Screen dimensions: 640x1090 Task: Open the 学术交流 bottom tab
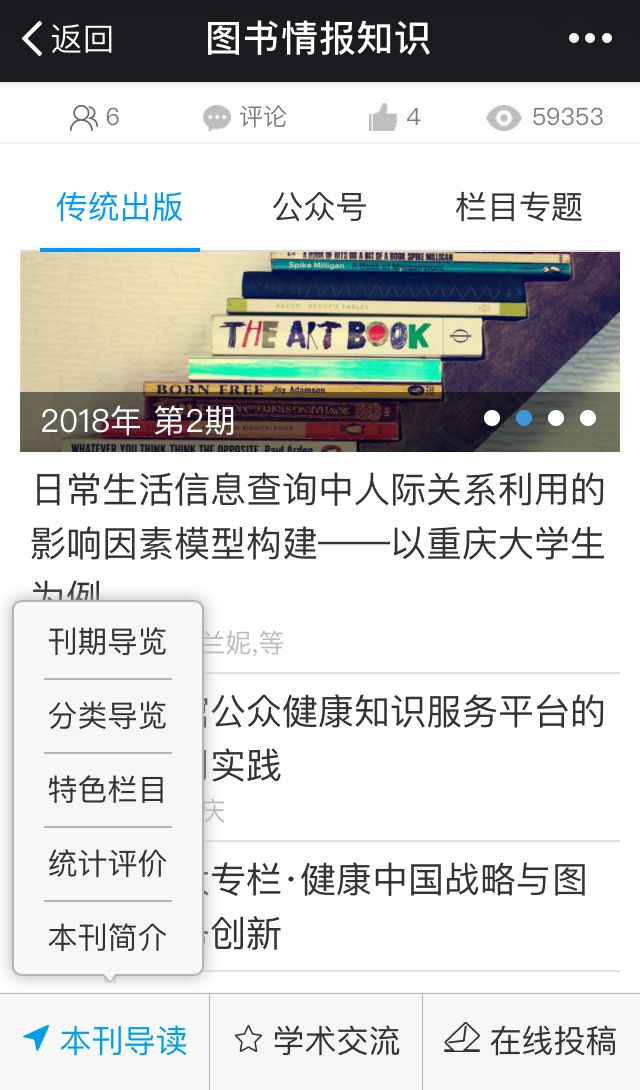coord(316,1041)
